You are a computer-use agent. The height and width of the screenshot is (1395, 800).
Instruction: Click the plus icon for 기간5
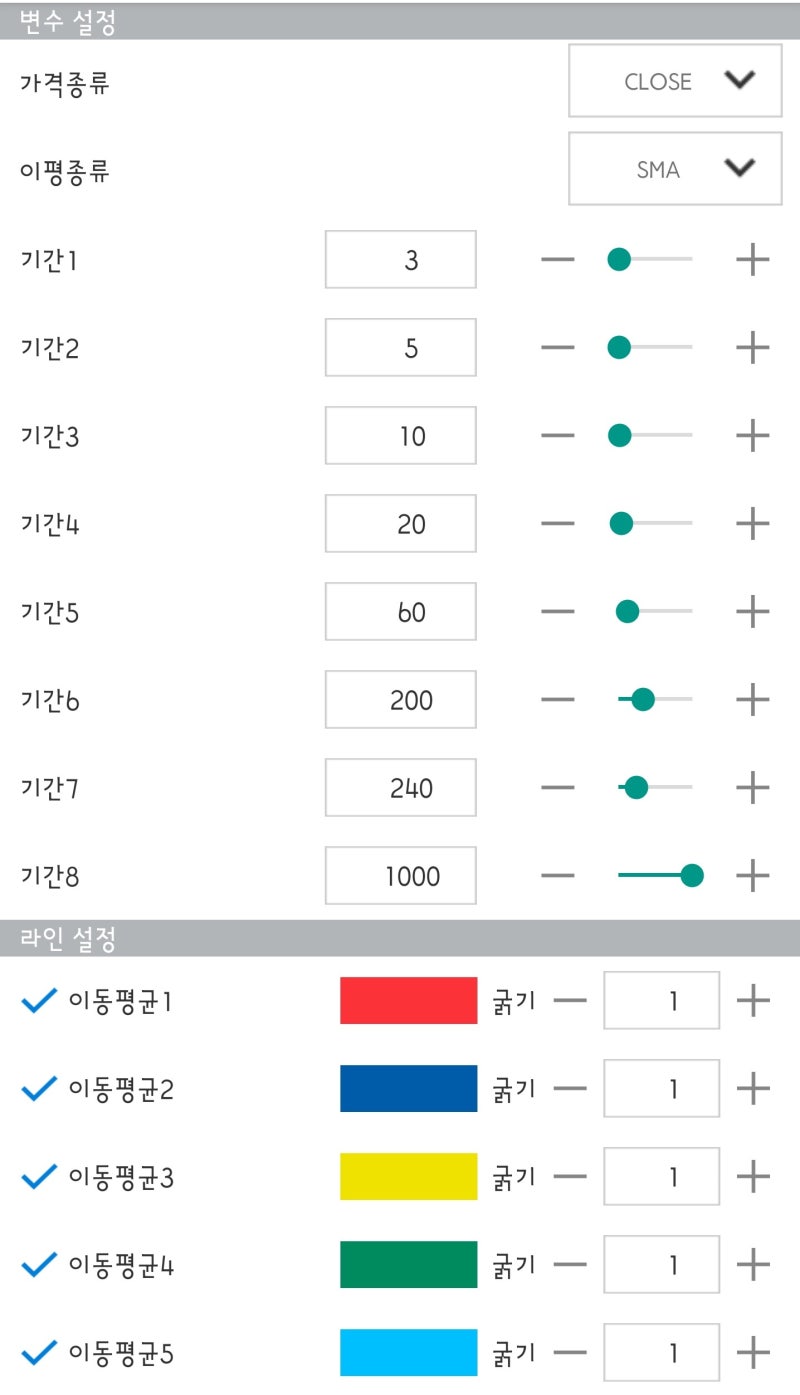point(752,611)
